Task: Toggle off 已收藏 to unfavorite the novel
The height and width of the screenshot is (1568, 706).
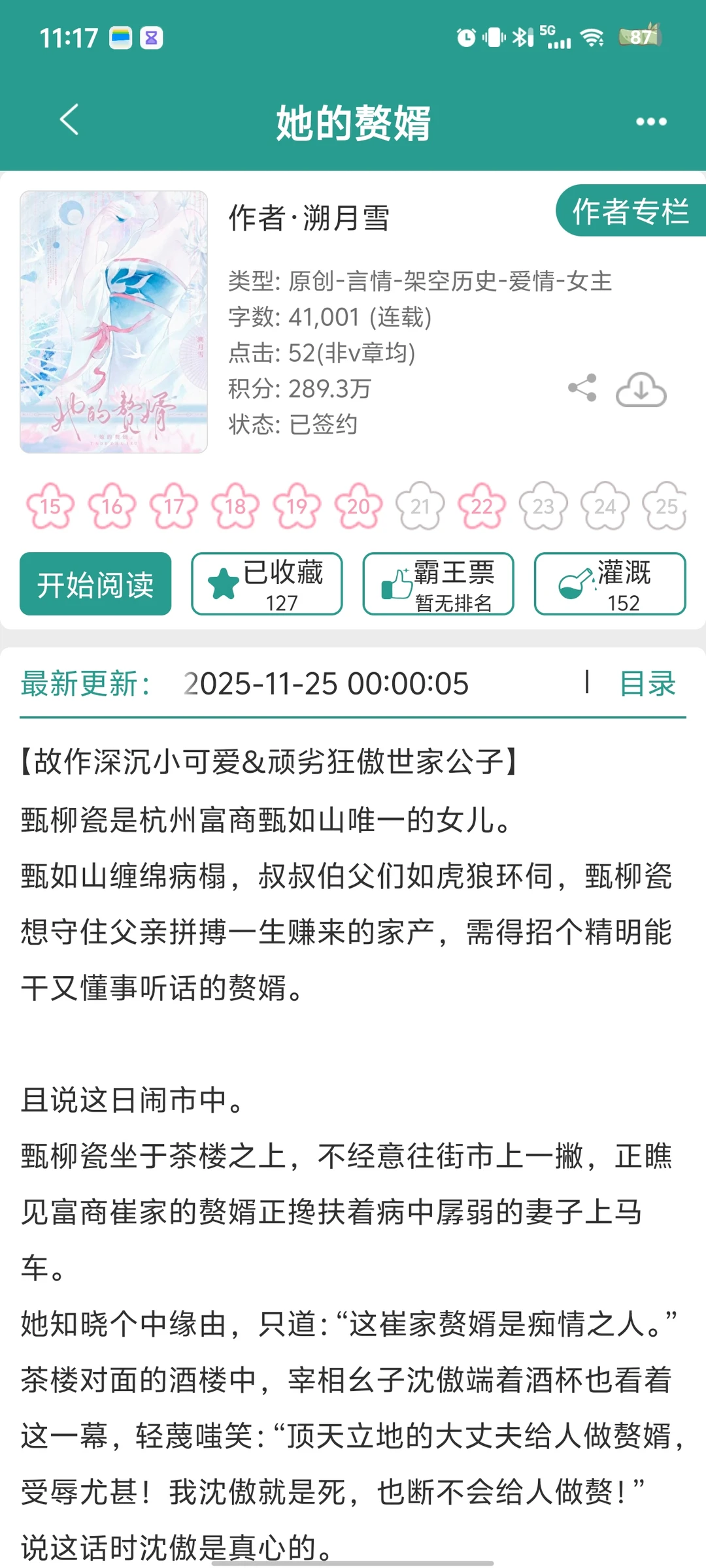Action: point(266,583)
